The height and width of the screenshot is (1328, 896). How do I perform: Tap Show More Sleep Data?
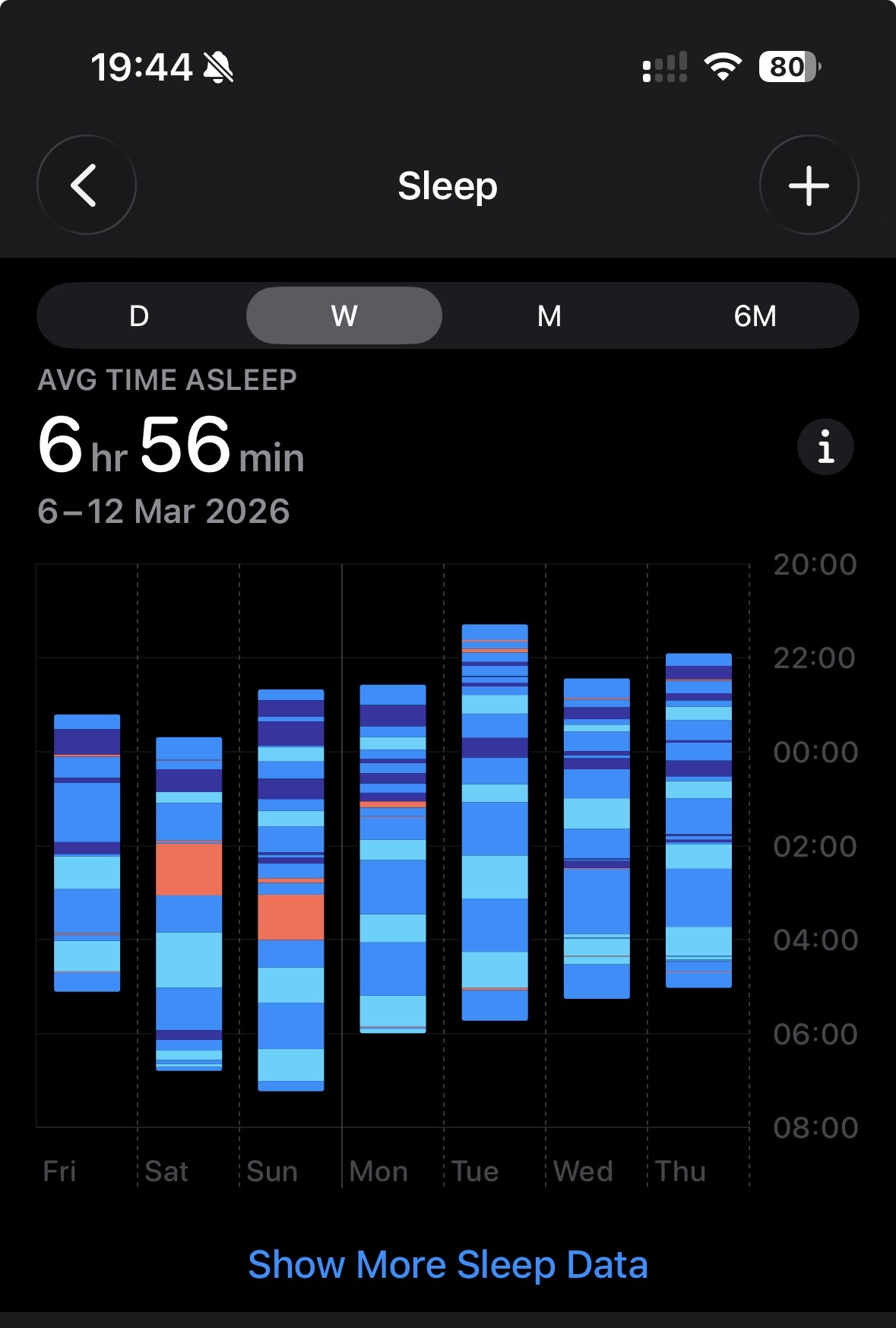448,1265
